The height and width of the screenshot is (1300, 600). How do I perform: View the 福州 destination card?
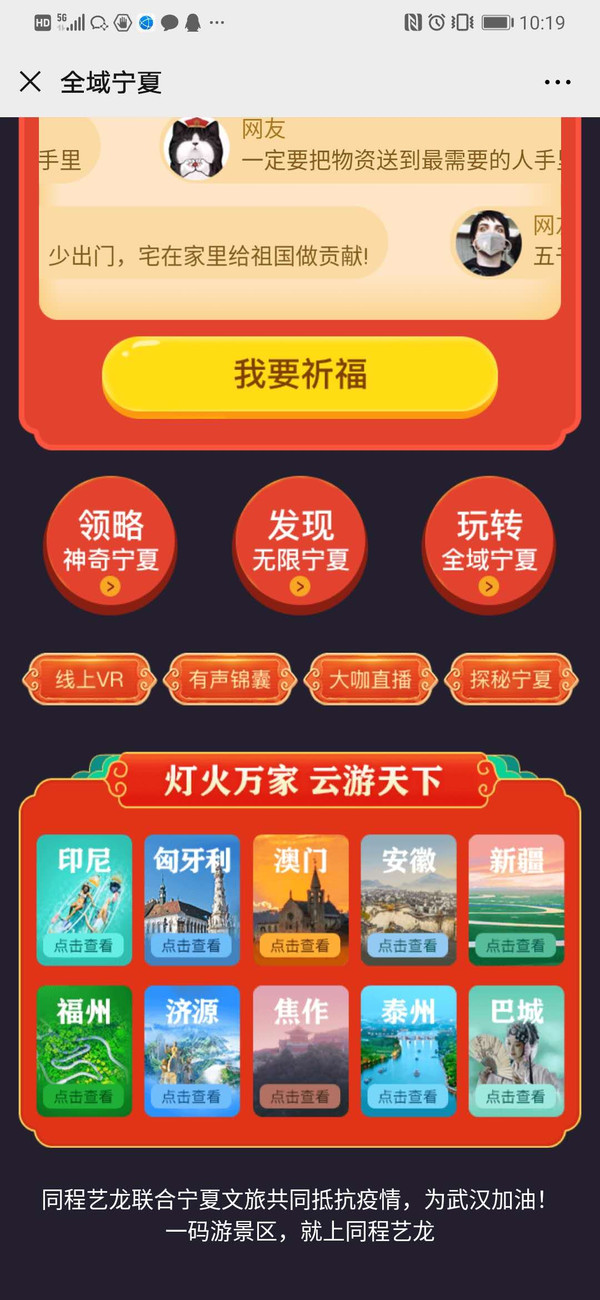(84, 1051)
